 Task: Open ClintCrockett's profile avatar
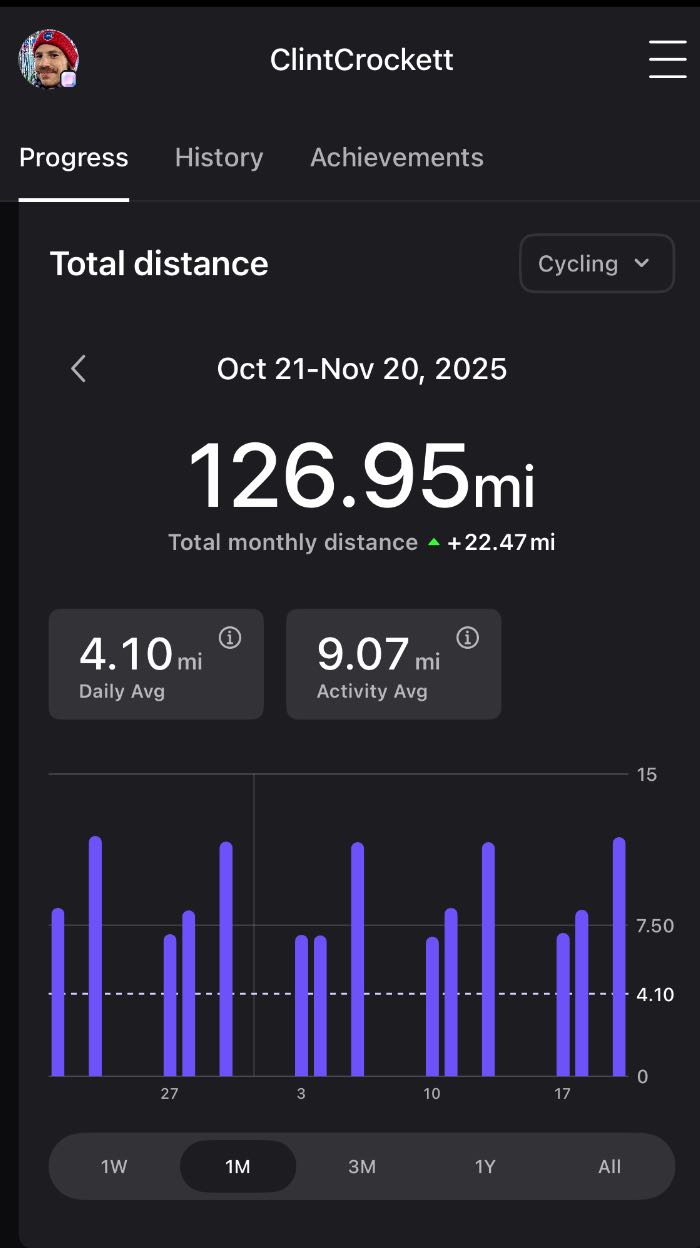(x=48, y=59)
